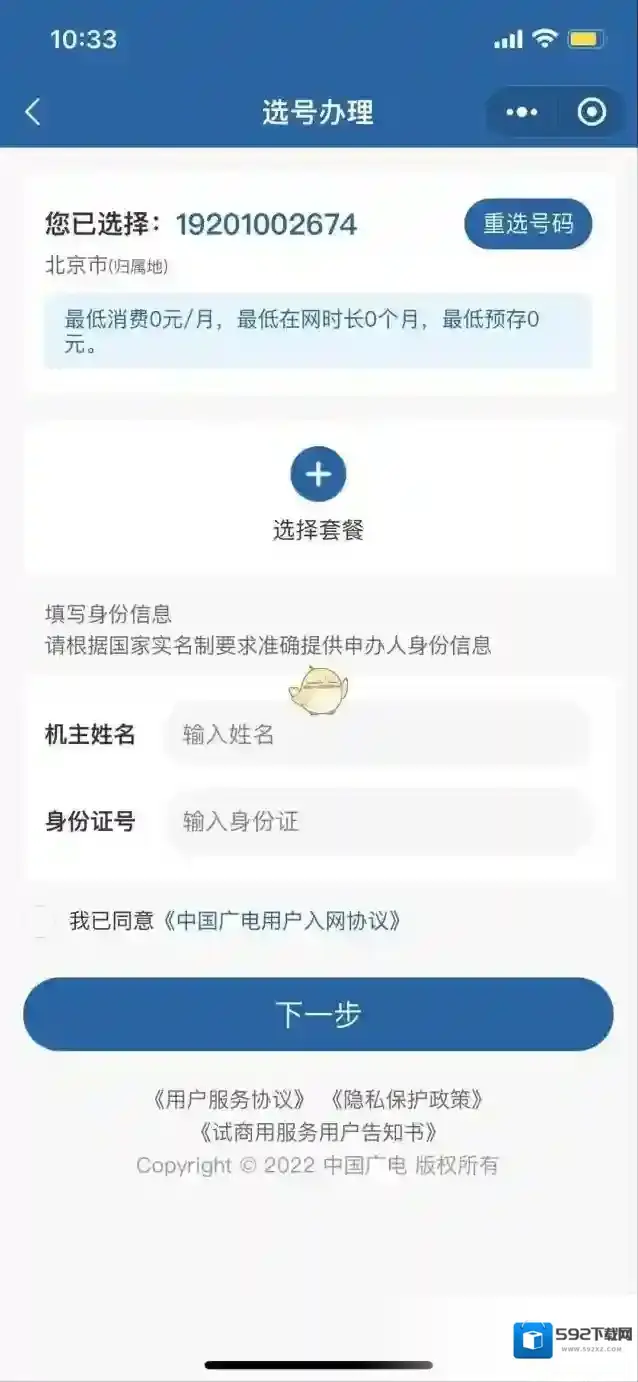This screenshot has width=638, height=1382.
Task: Tap 重选号码 to reselect the number
Action: (528, 224)
